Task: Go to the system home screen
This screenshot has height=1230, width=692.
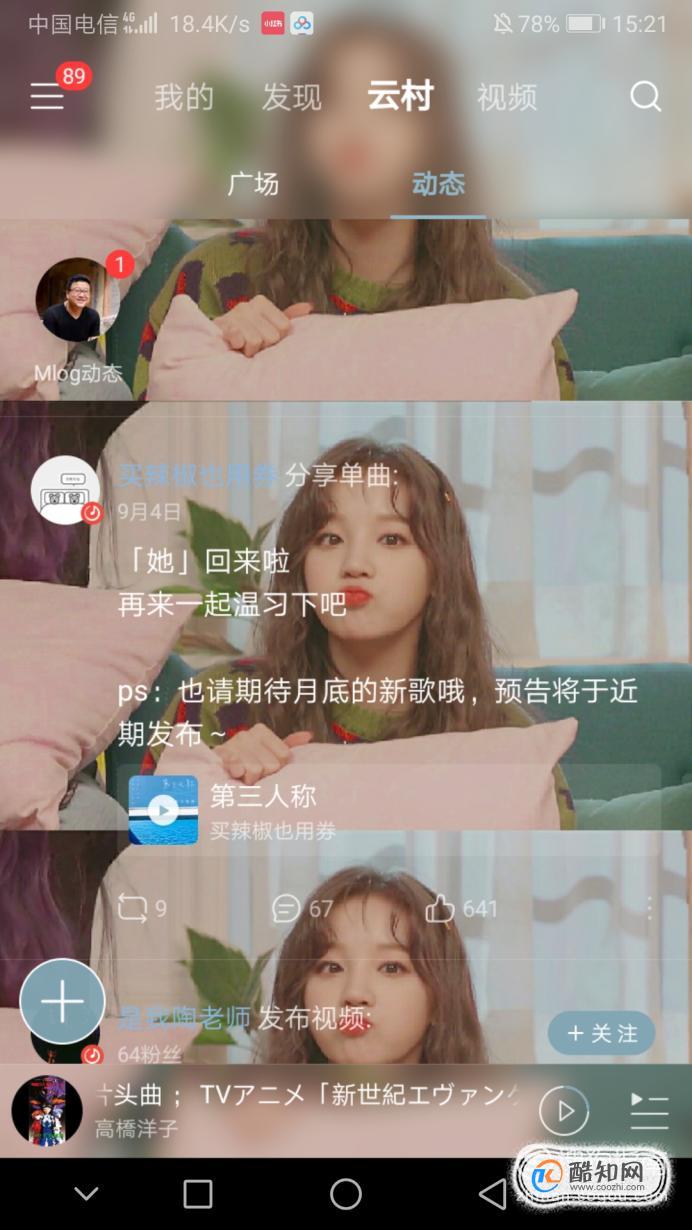Action: pos(346,1193)
